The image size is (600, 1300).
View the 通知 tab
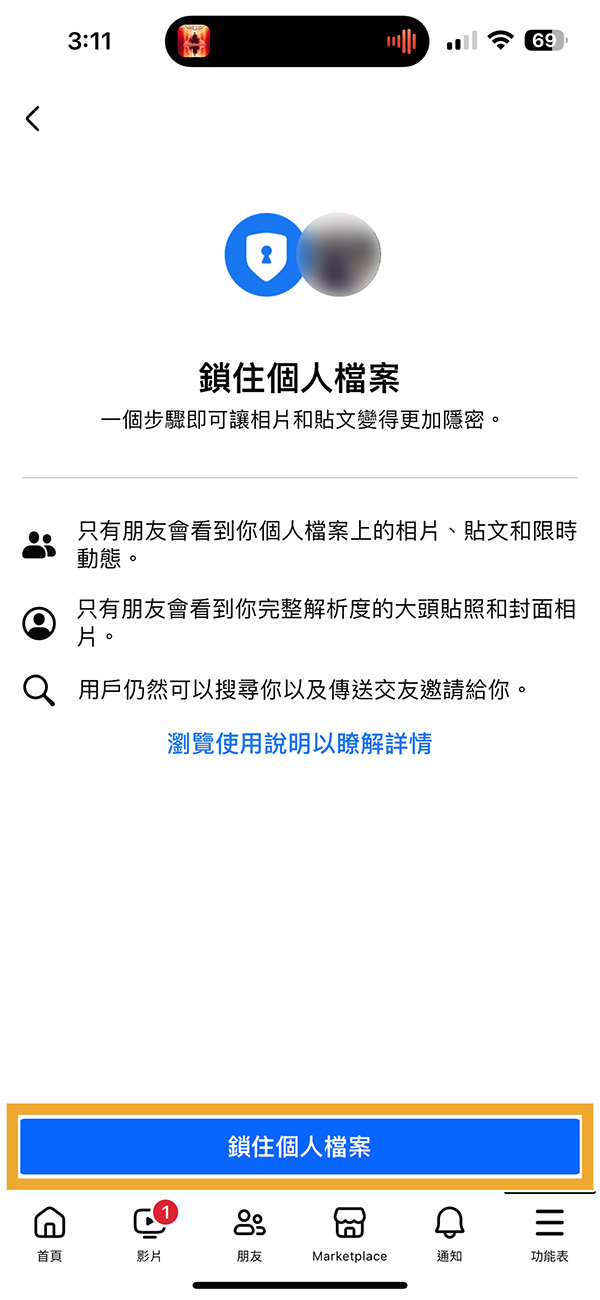tap(450, 1233)
